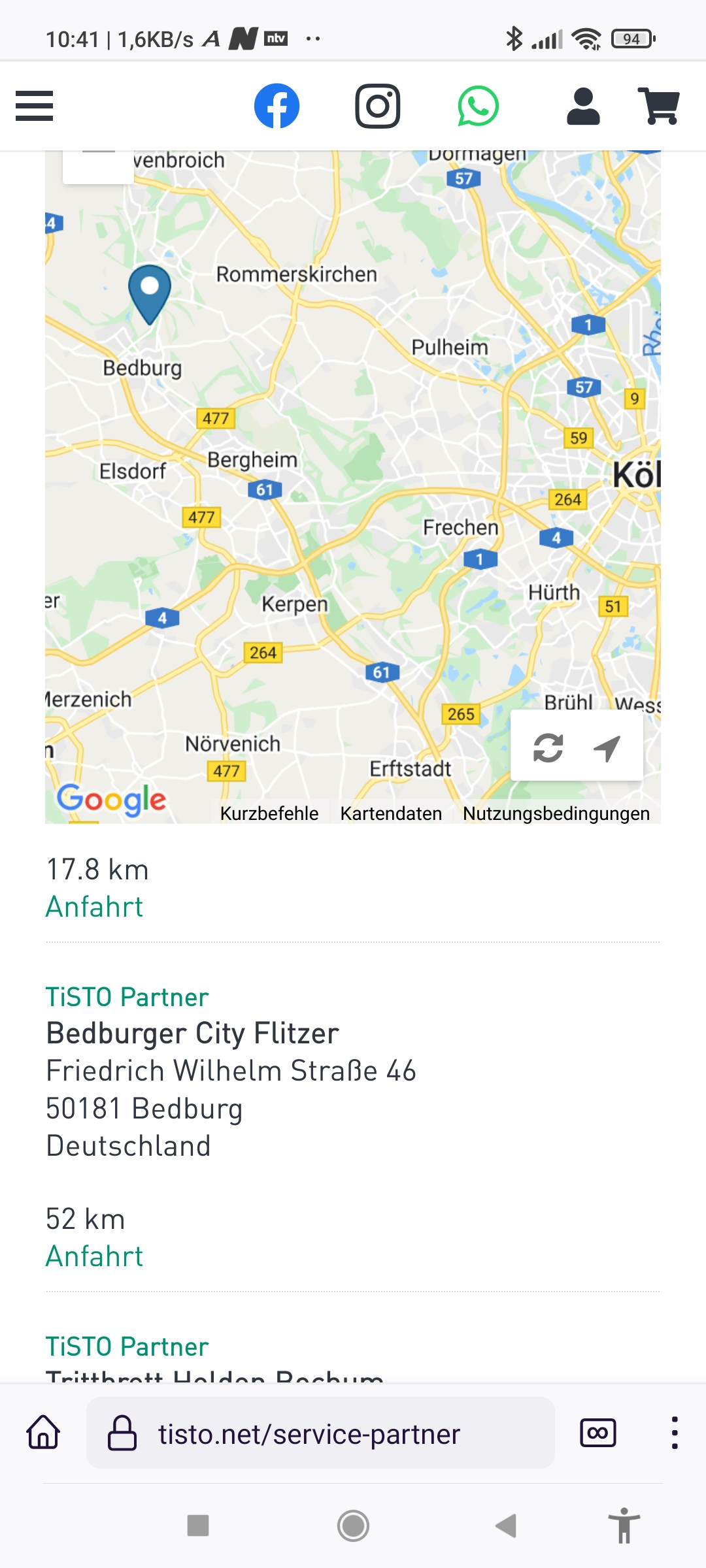Open Kurzbefehle on the map
The width and height of the screenshot is (706, 1568).
click(269, 813)
